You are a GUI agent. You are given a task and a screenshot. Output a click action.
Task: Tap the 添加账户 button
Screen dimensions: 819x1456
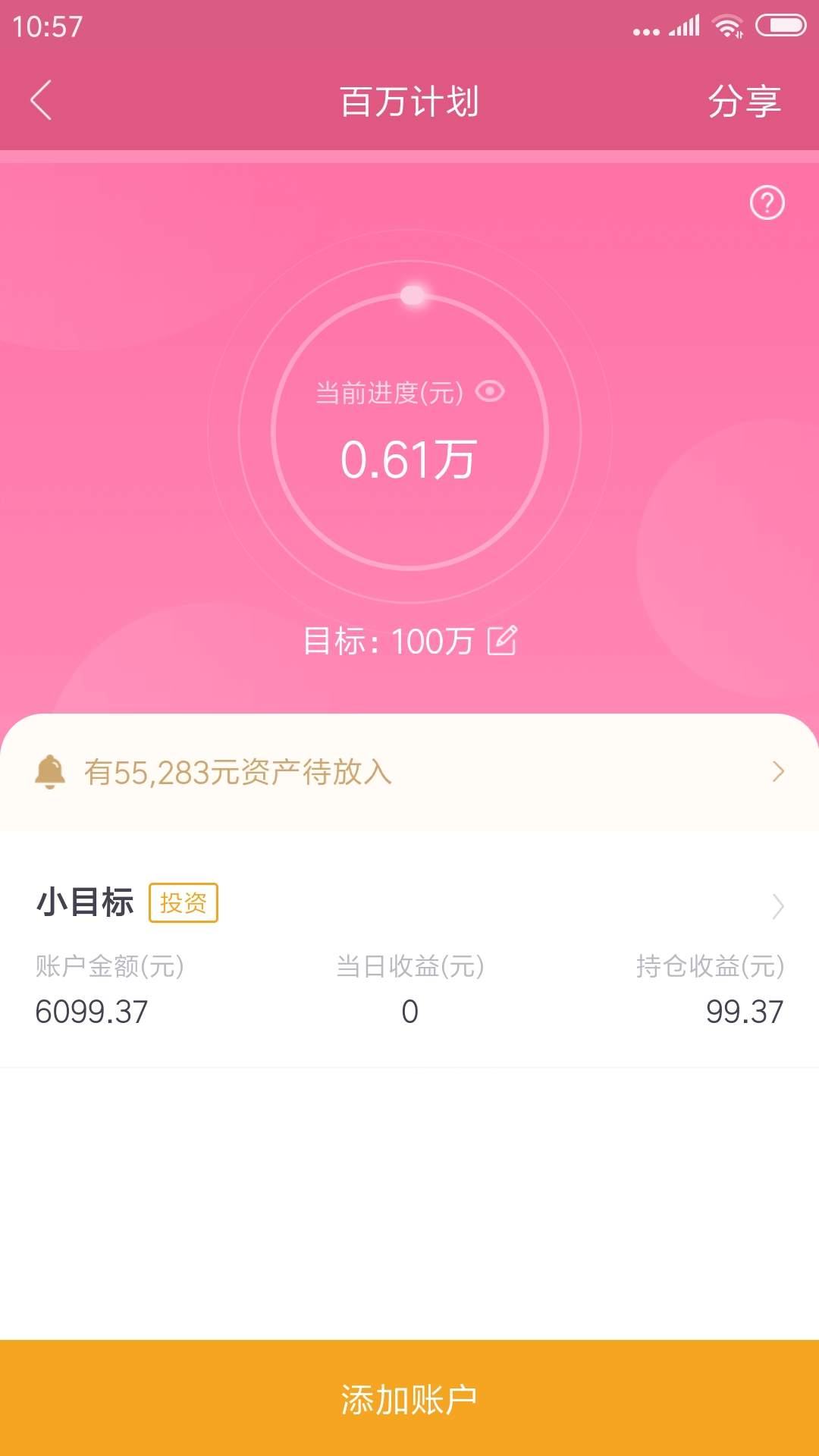[409, 1398]
